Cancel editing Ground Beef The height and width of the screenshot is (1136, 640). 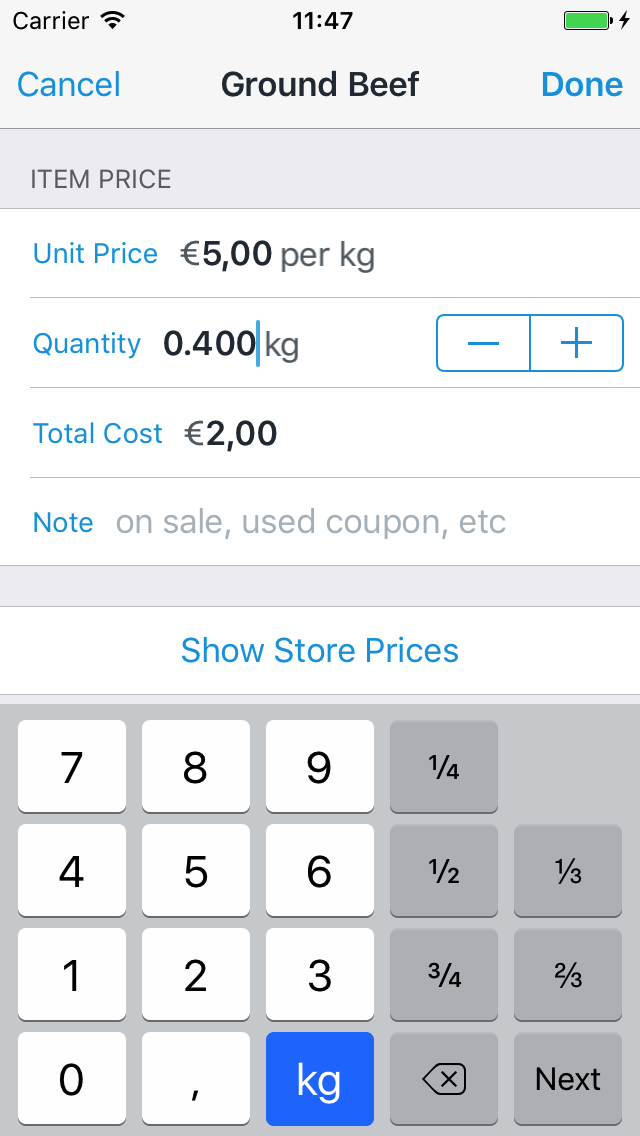pos(69,85)
